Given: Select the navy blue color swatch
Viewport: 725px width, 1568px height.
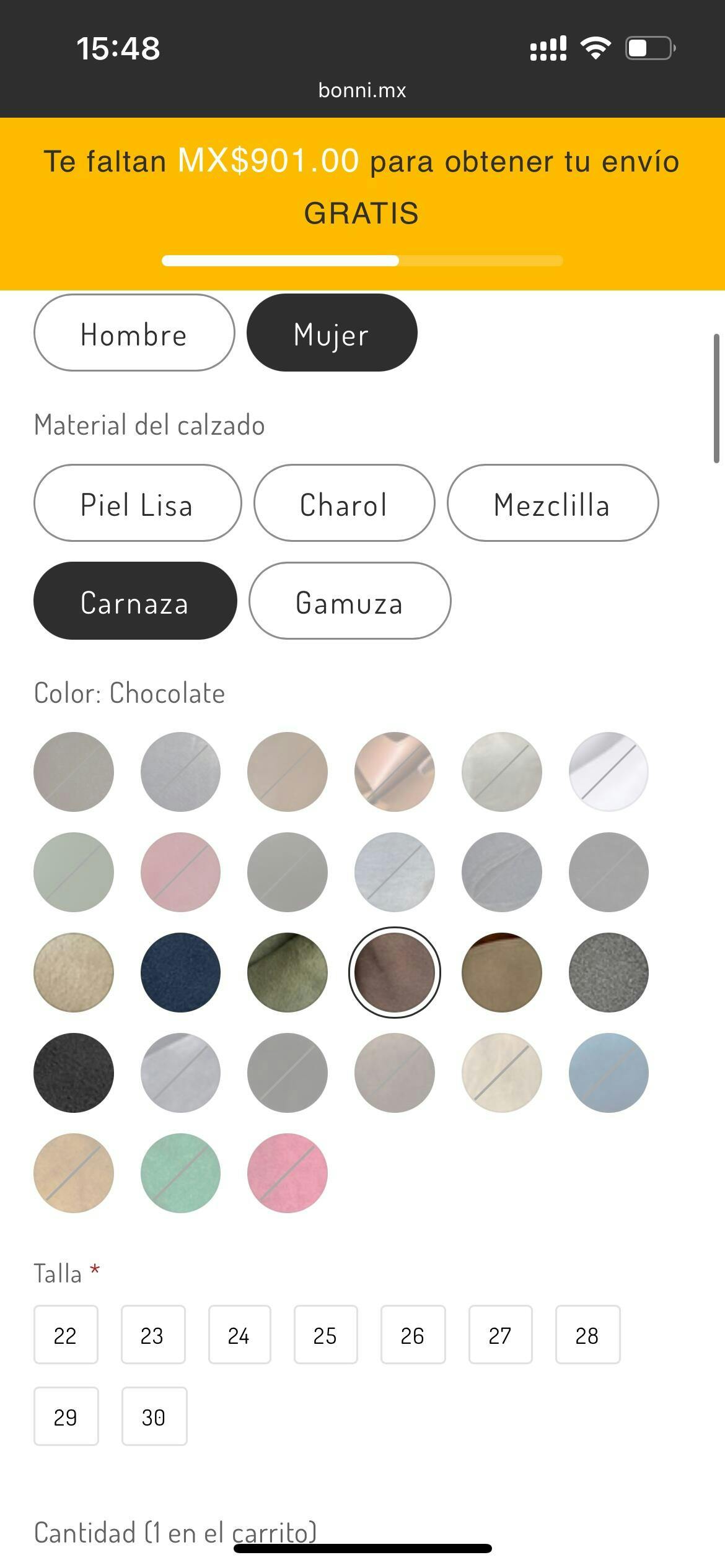Looking at the screenshot, I should pyautogui.click(x=180, y=972).
